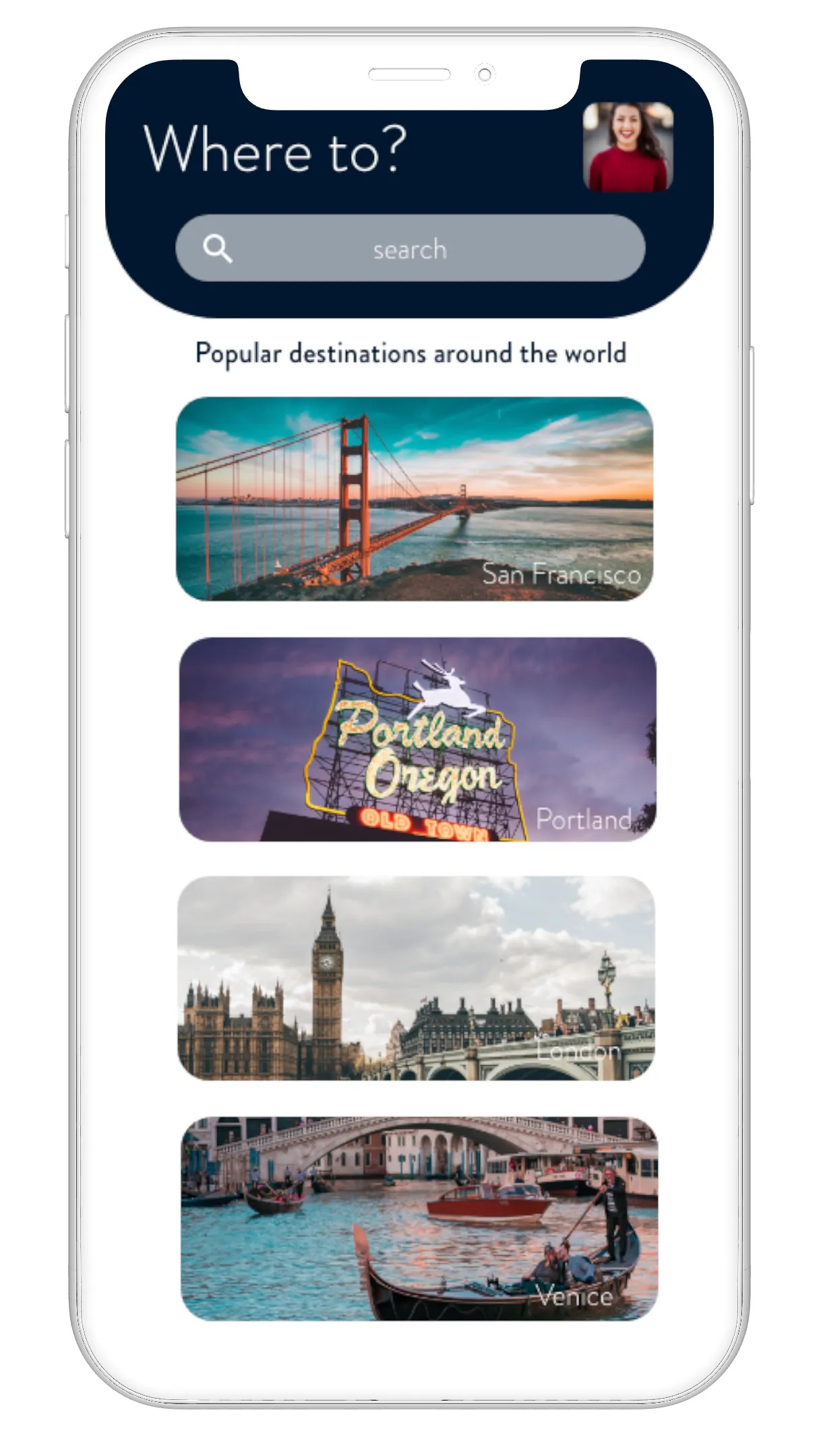
Task: Tap the magnifying glass search icon
Action: [217, 249]
